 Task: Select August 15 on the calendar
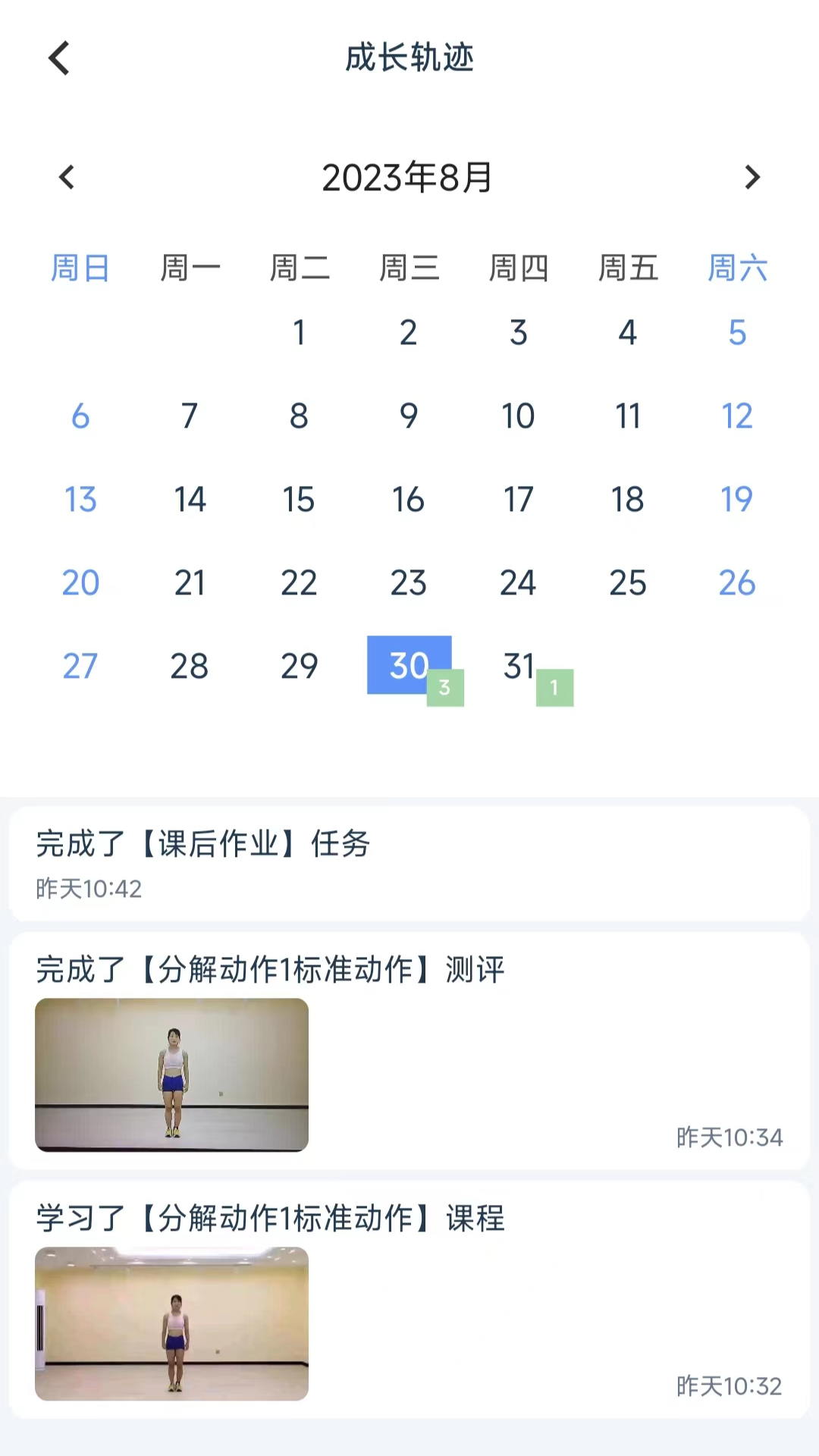point(299,499)
